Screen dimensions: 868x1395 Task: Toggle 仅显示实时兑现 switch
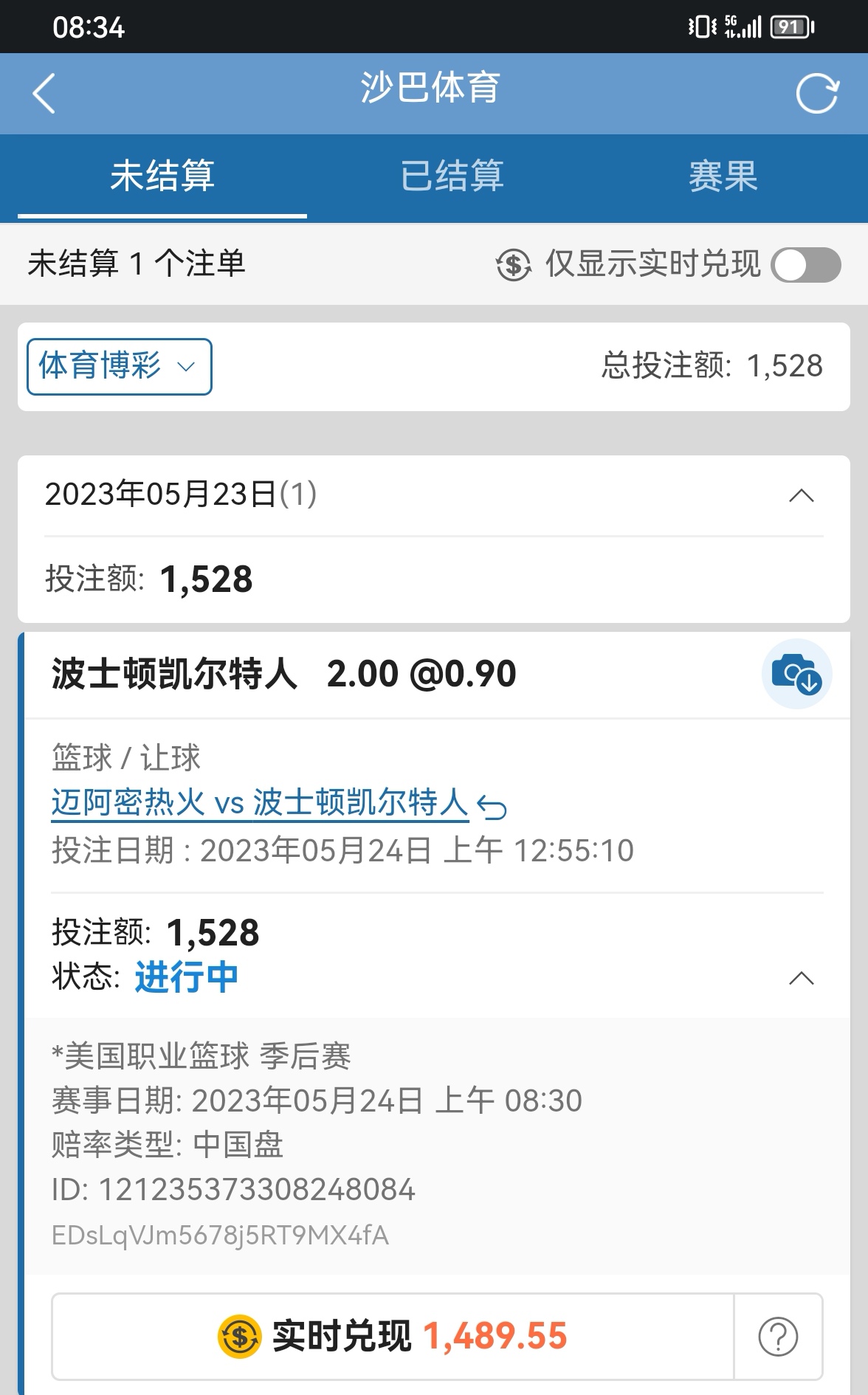pos(805,265)
